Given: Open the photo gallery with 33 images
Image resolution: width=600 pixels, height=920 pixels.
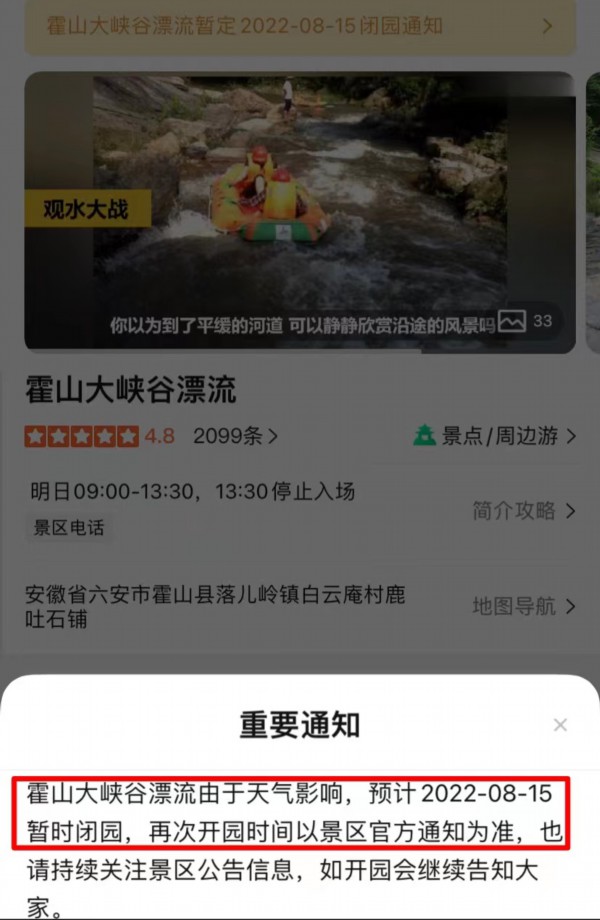Looking at the screenshot, I should (526, 322).
